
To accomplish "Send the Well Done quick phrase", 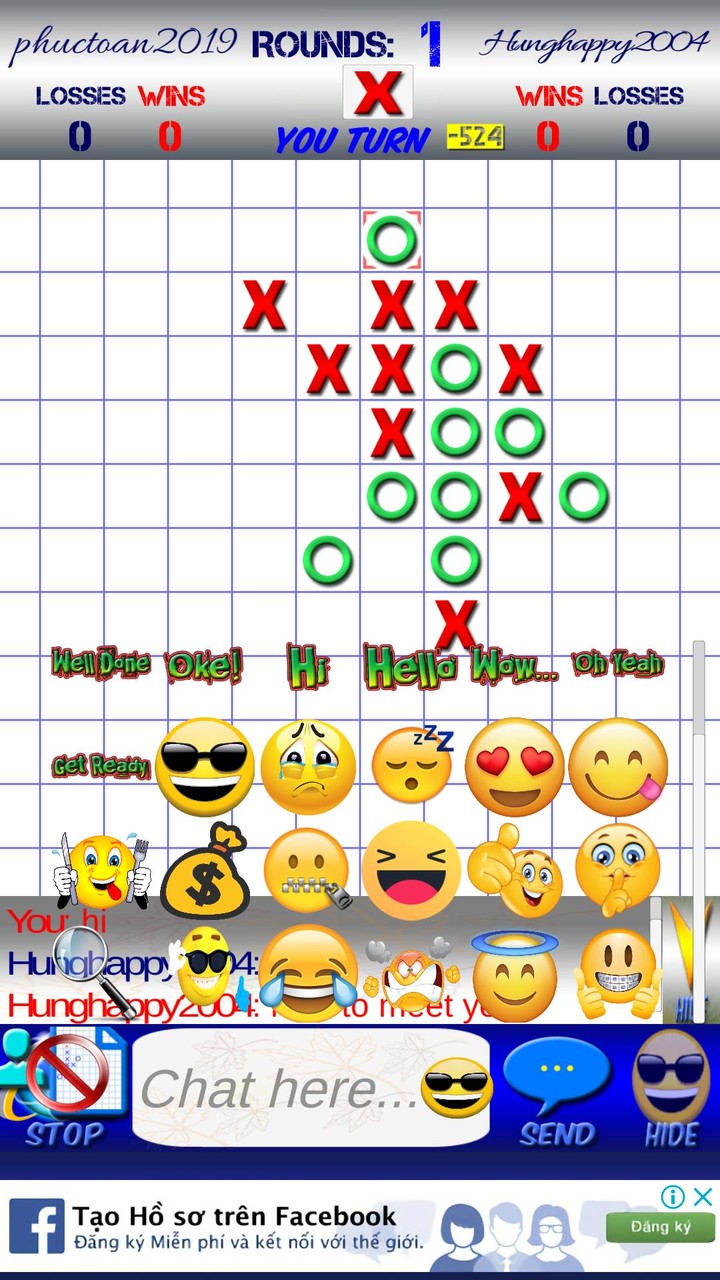I will click(100, 662).
